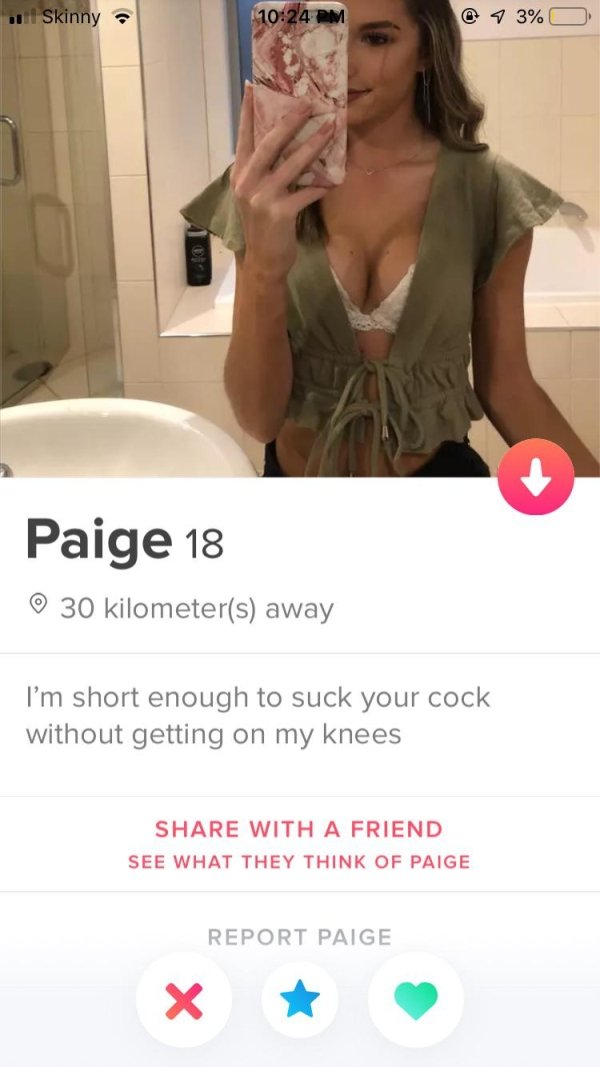
Task: Tap Share with a Friend
Action: pos(299,829)
